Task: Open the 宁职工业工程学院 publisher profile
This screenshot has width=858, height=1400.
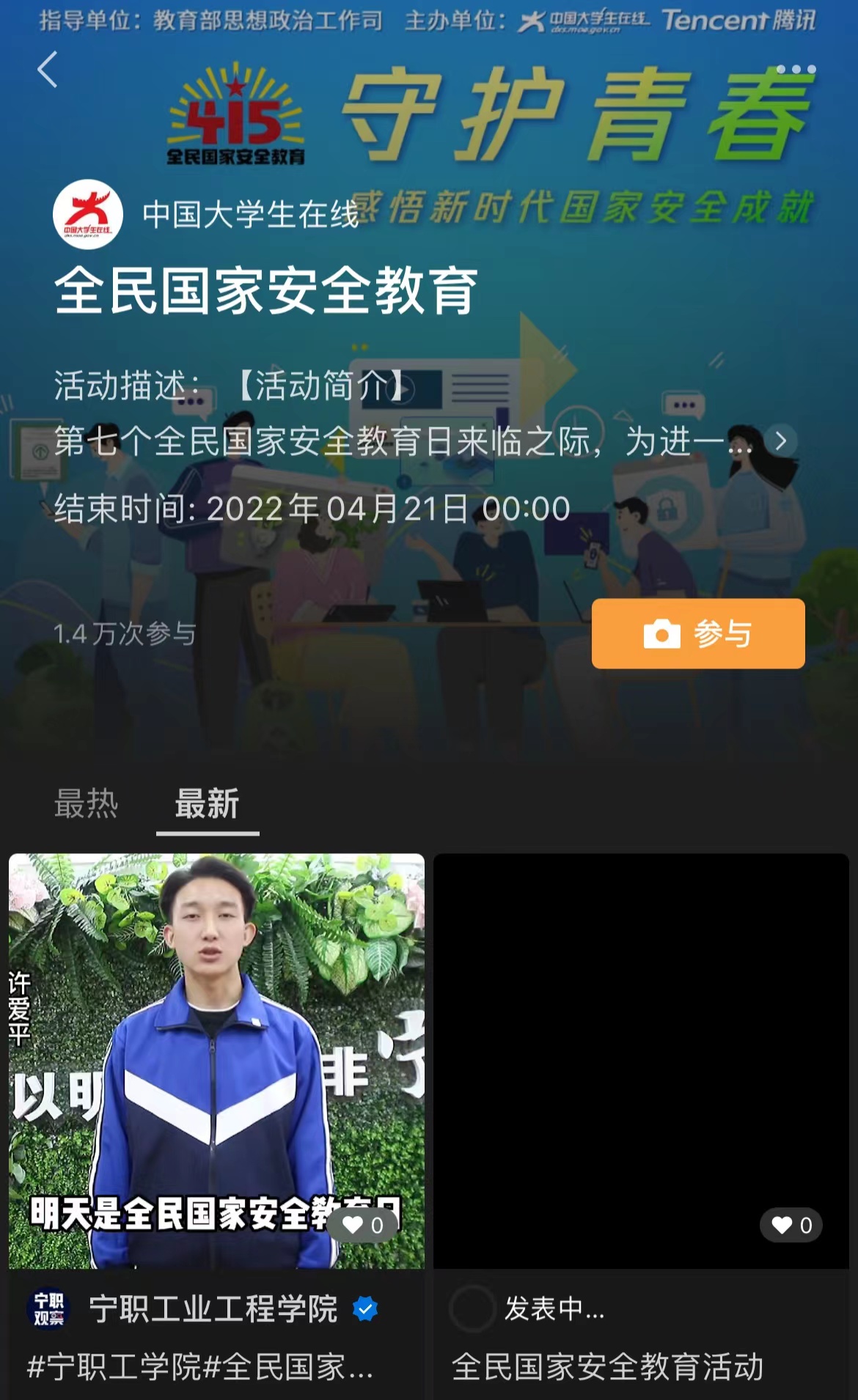Action: (x=213, y=1308)
